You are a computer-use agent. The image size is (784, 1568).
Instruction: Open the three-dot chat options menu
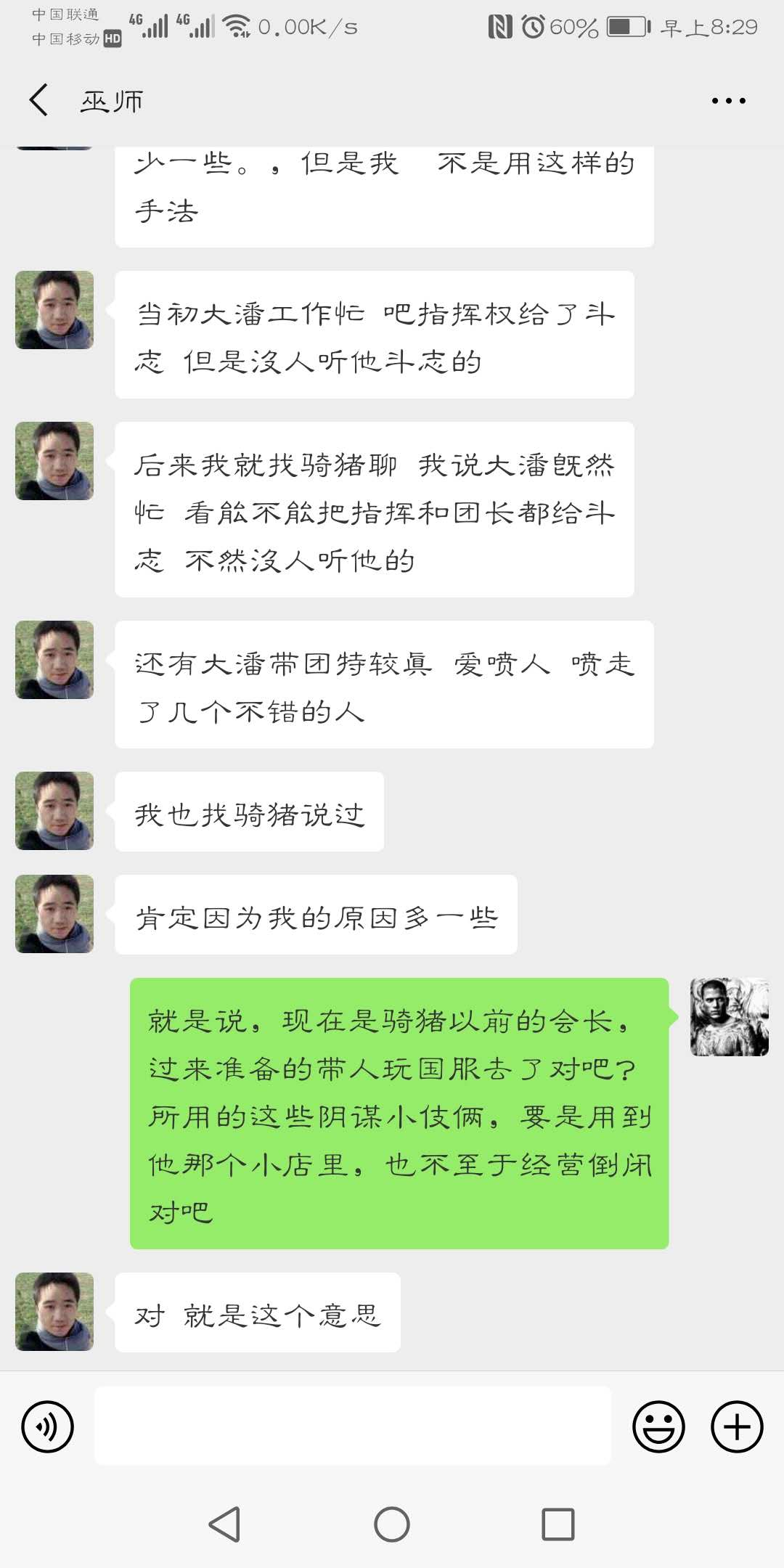tap(728, 101)
